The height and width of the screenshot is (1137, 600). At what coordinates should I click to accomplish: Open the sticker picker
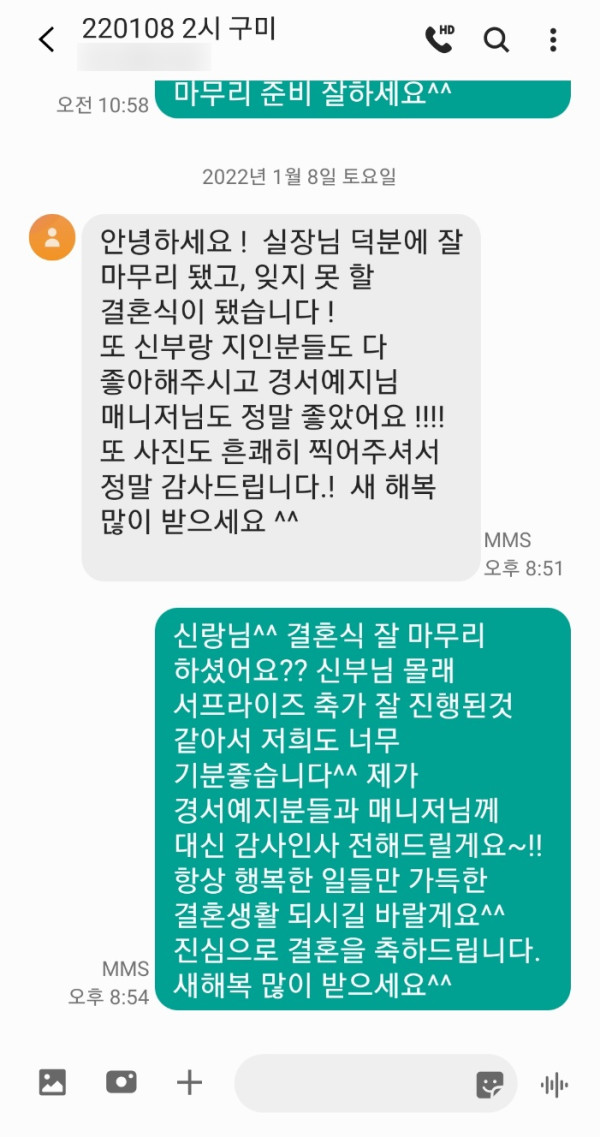coord(490,1084)
